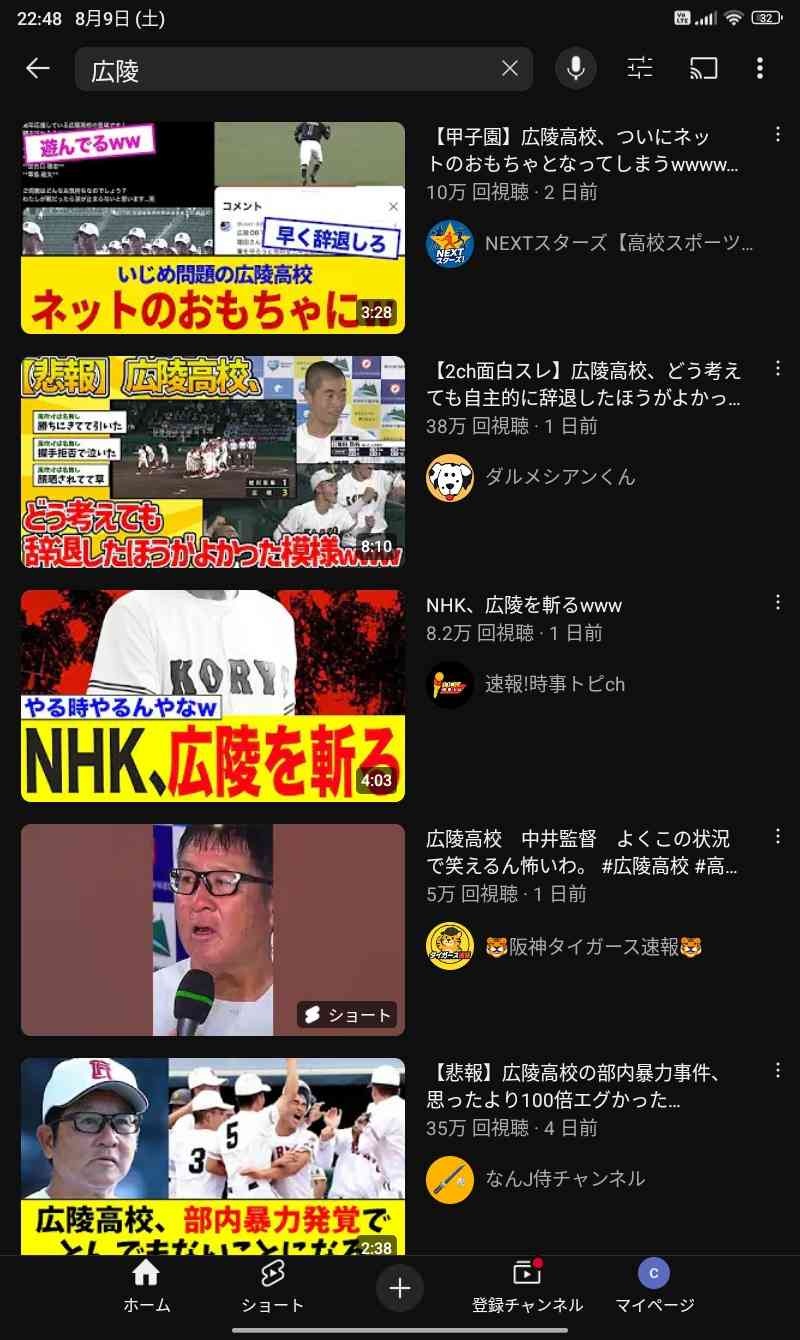Play the 部内暴力事件 video by なんJ侍チャンネル
Screen dimensions: 800x1340
213,1157
